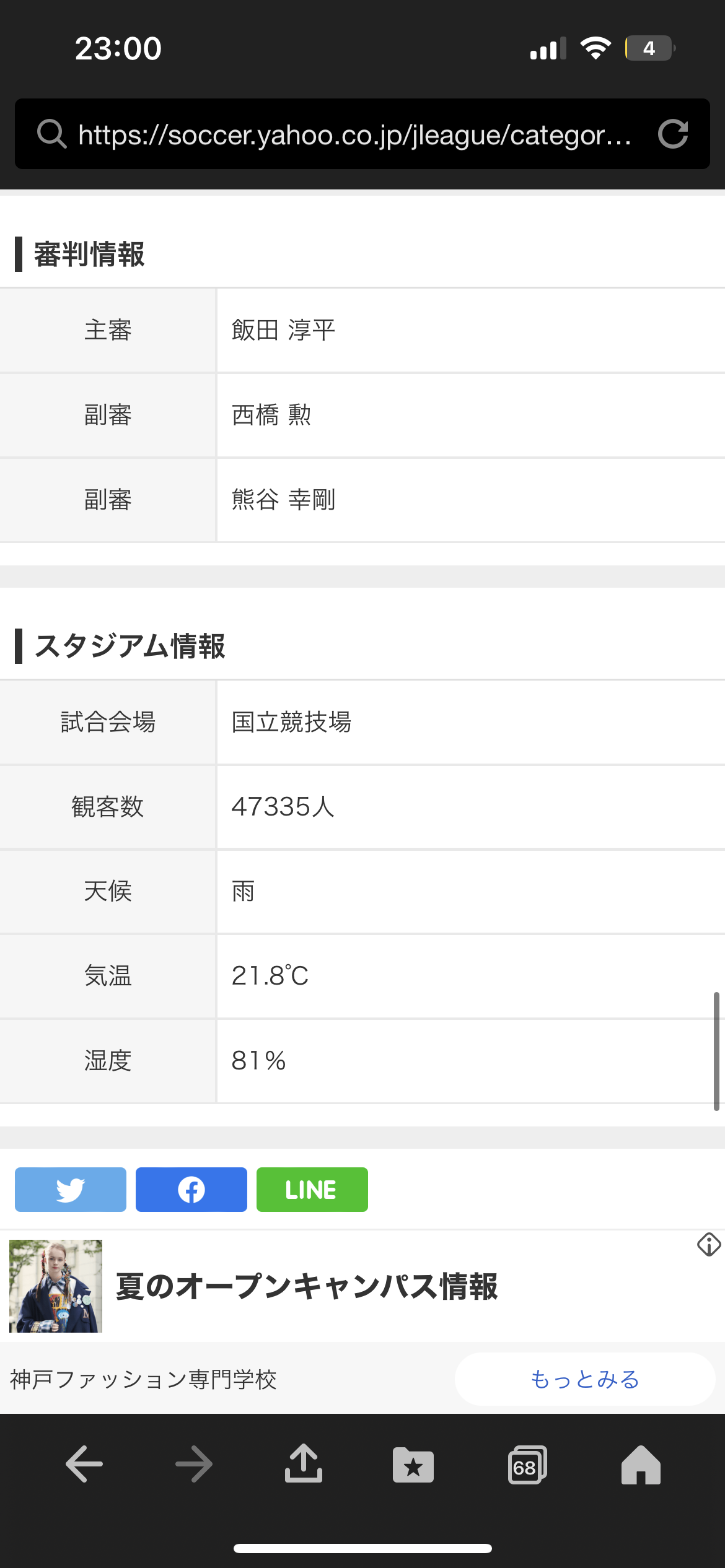Viewport: 725px width, 1568px height.
Task: Tap the もっとみる button
Action: pos(585,1379)
